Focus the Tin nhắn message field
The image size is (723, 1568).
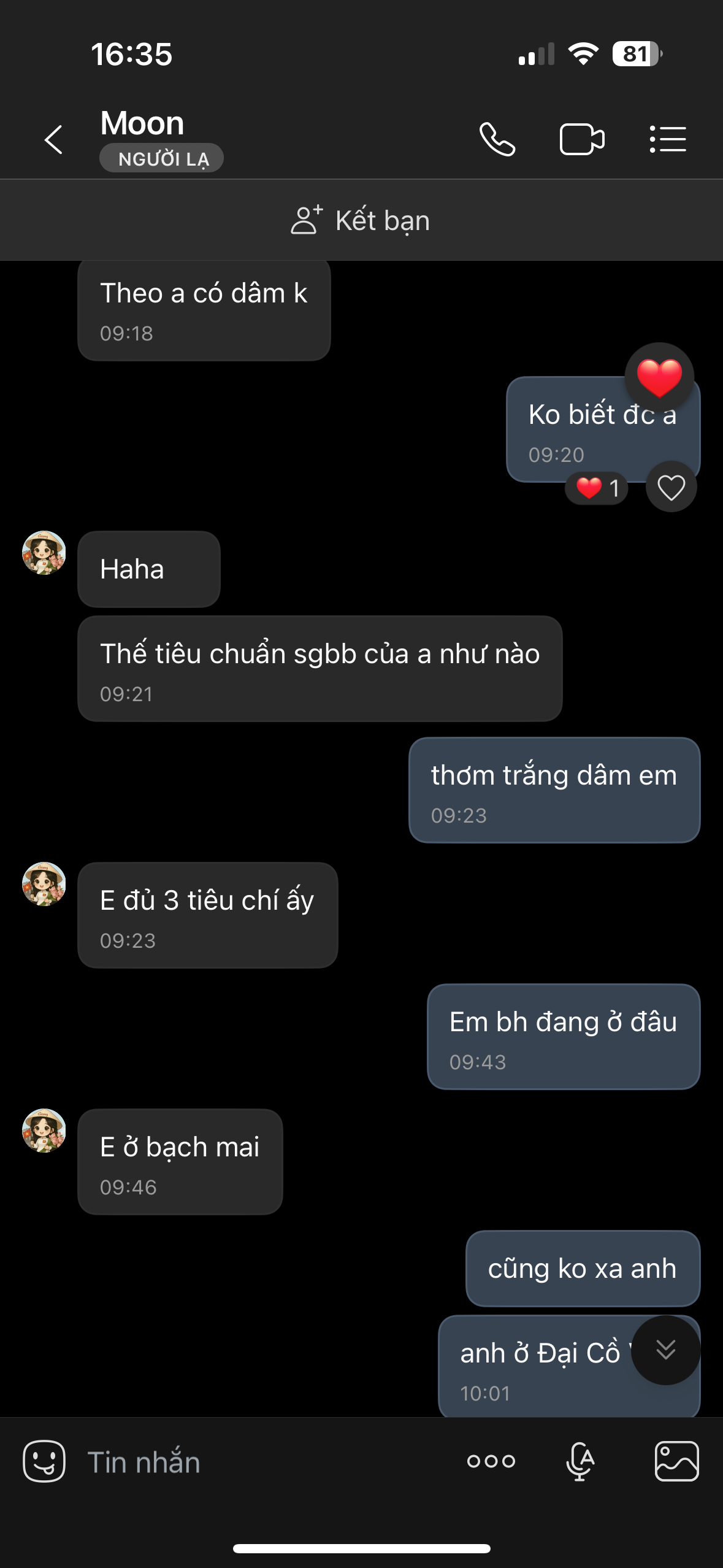pyautogui.click(x=258, y=1462)
